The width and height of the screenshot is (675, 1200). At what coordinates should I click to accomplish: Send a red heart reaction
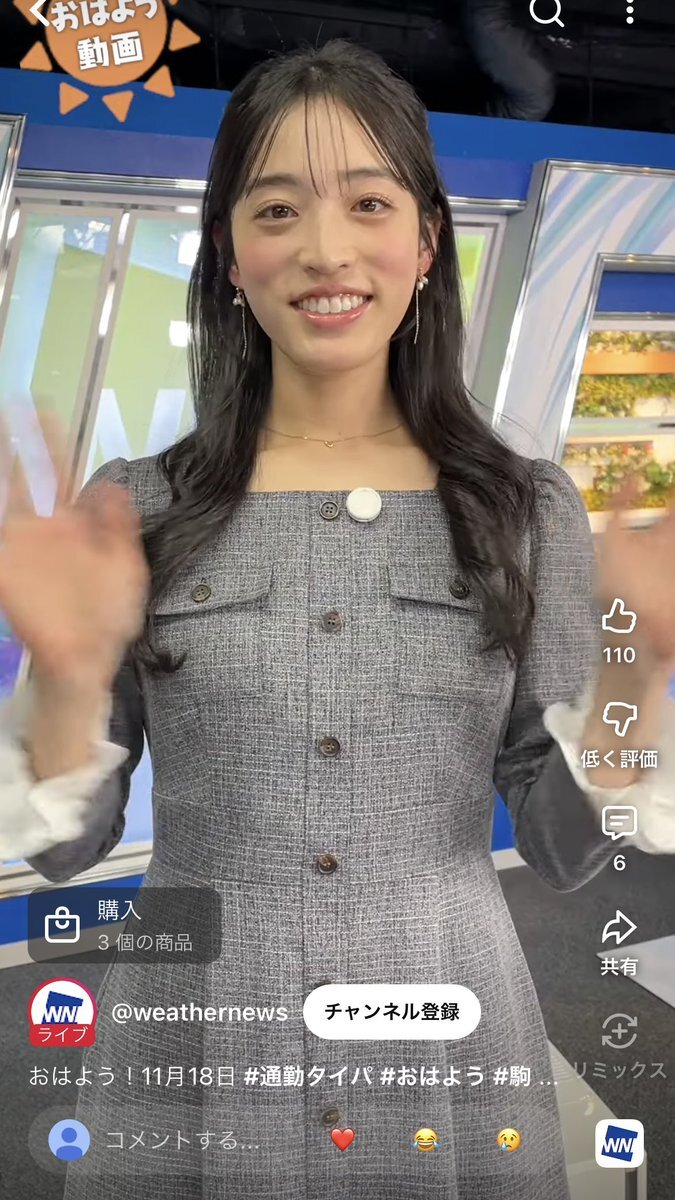pyautogui.click(x=343, y=1139)
